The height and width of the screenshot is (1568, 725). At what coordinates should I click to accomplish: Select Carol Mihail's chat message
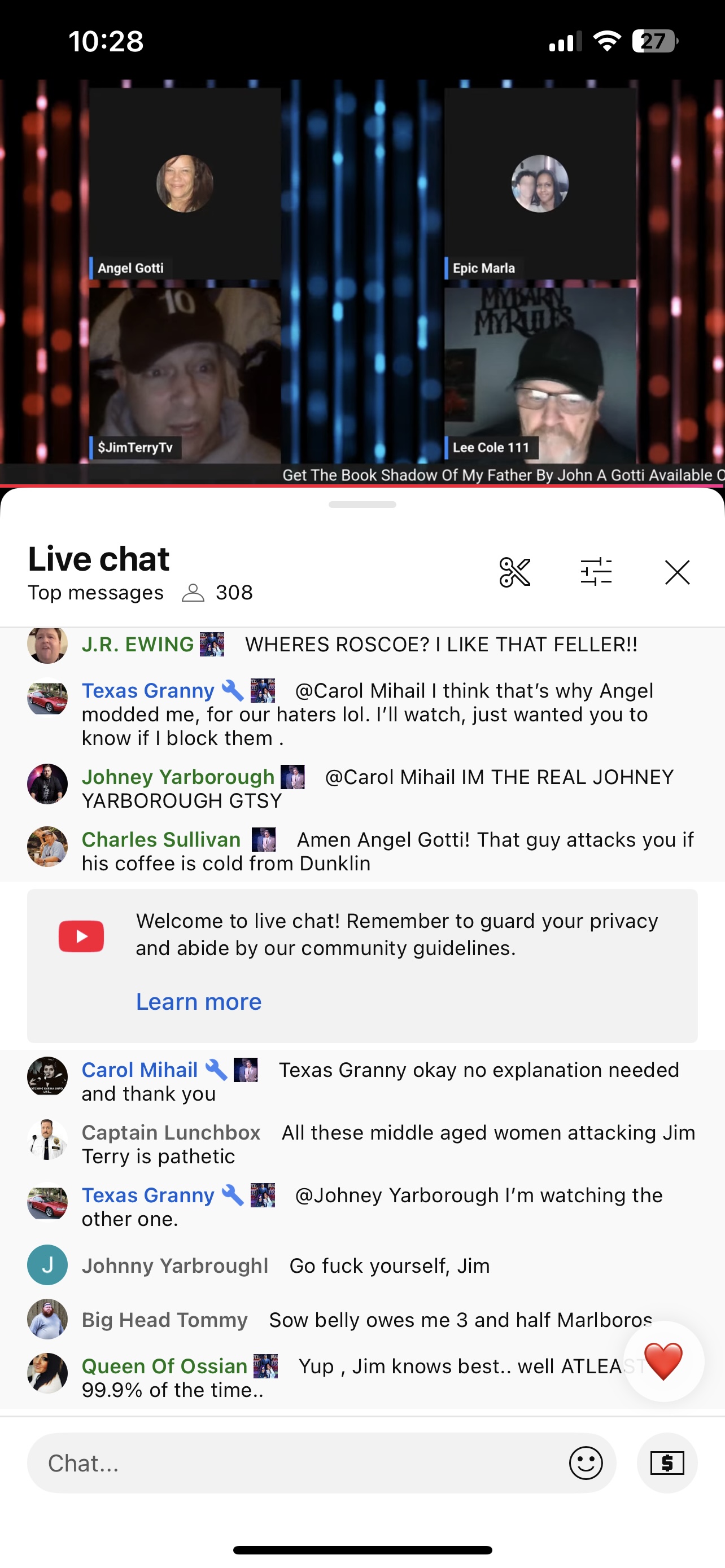click(390, 1081)
